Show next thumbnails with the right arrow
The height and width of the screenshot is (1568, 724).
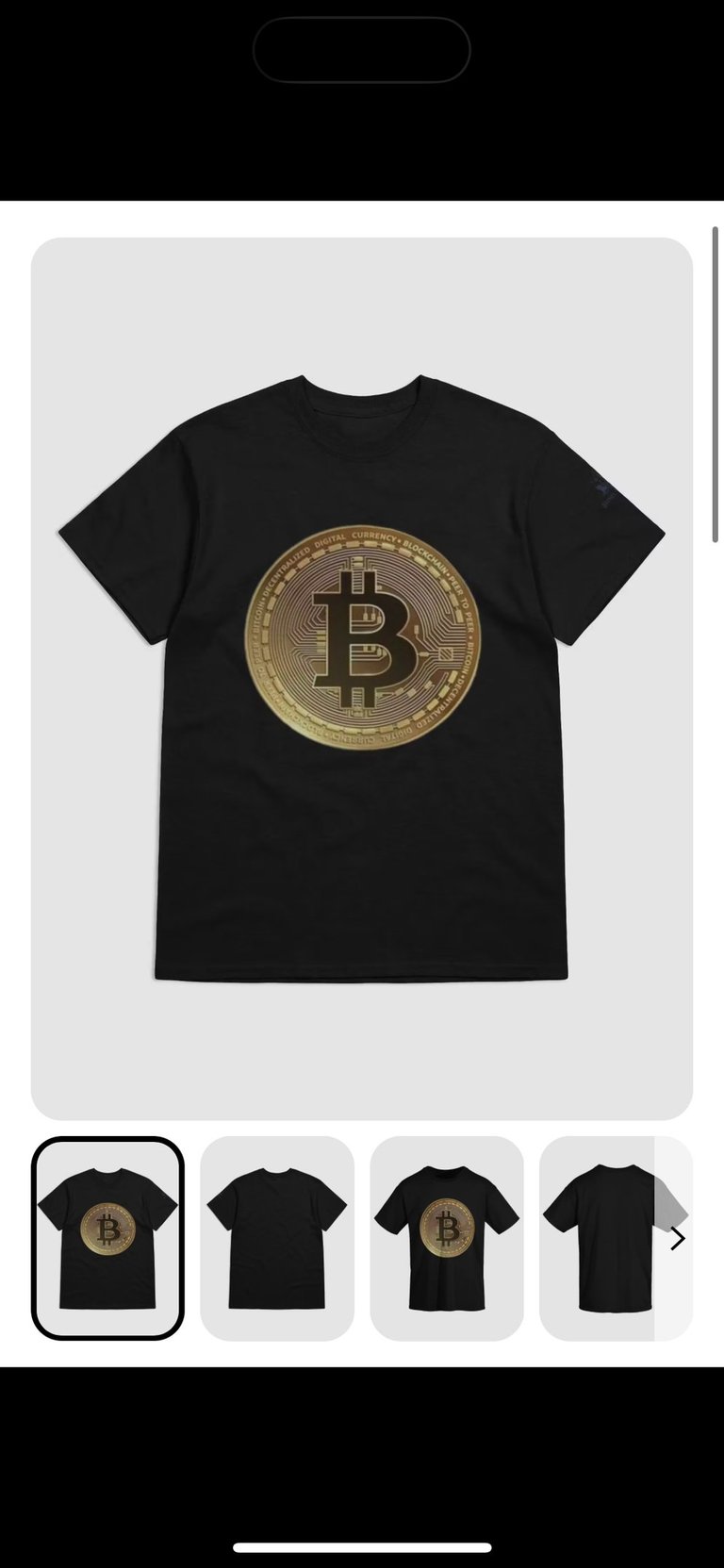[677, 1239]
